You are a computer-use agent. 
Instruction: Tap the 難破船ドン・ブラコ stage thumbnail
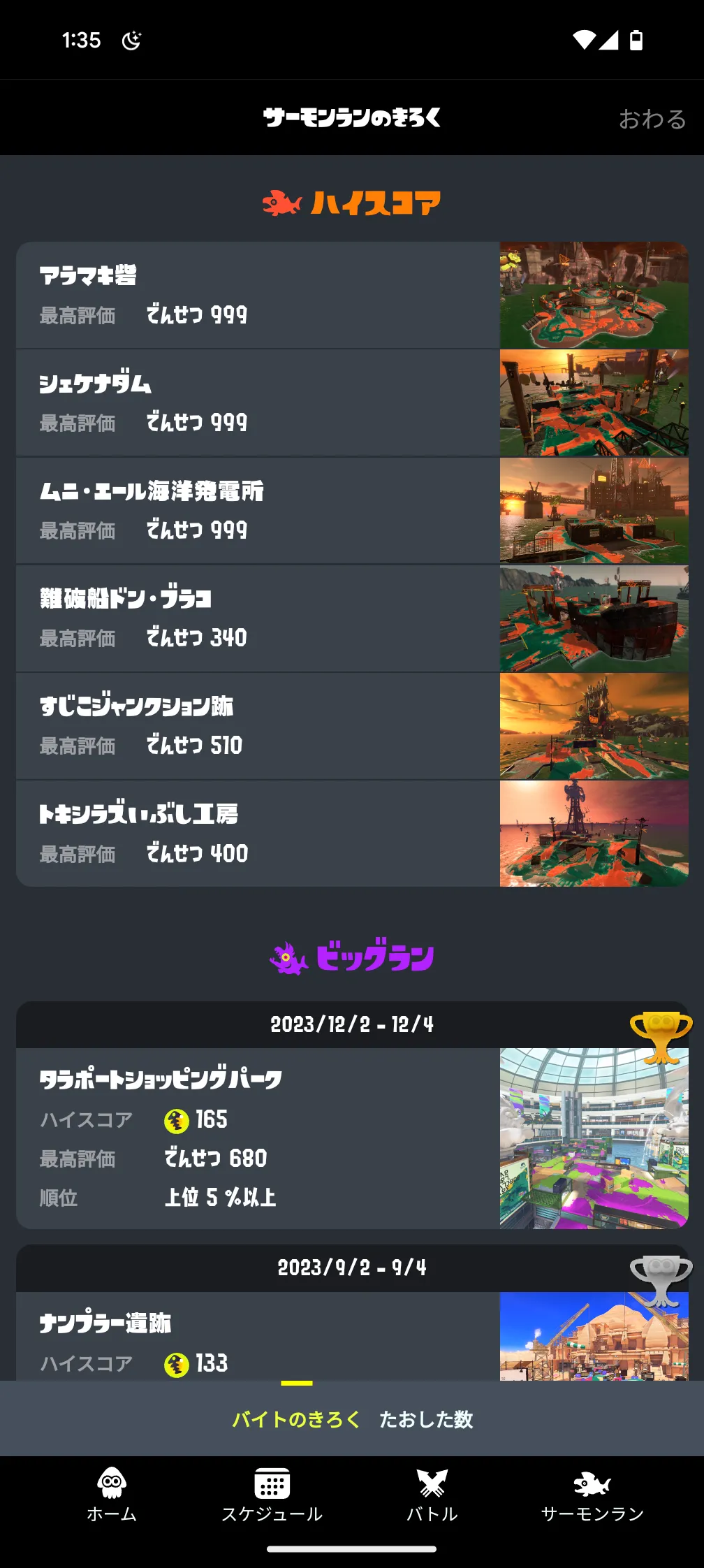(594, 618)
